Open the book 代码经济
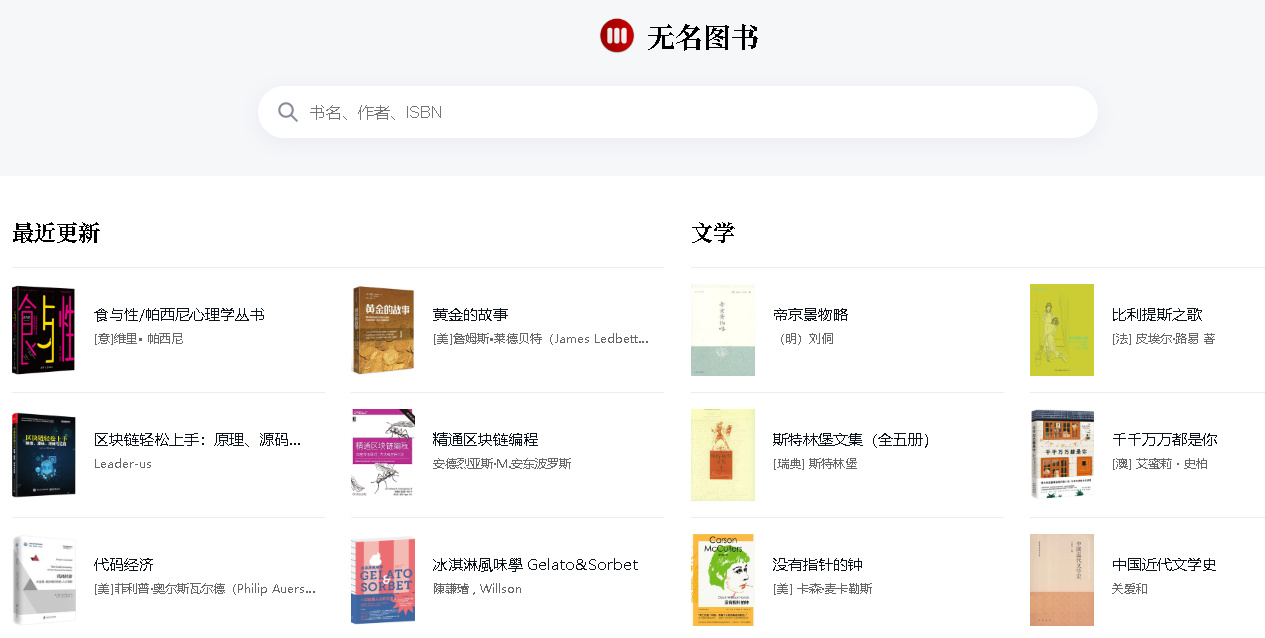 coord(124,564)
